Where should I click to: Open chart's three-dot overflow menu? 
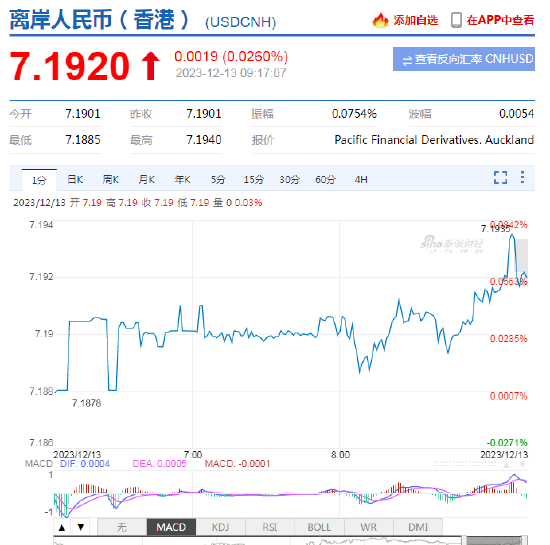(x=522, y=177)
